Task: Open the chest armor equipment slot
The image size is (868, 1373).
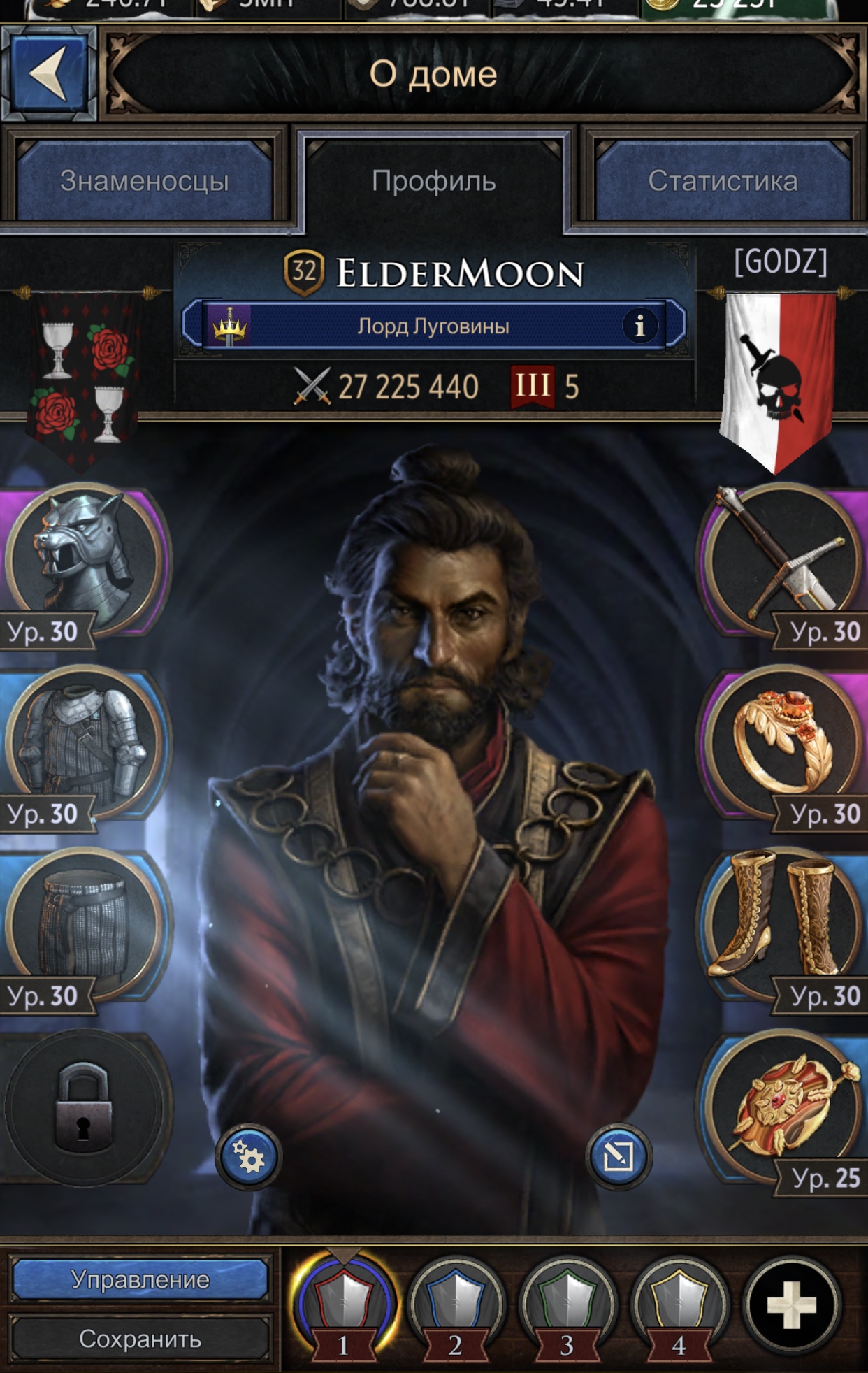Action: (x=82, y=742)
